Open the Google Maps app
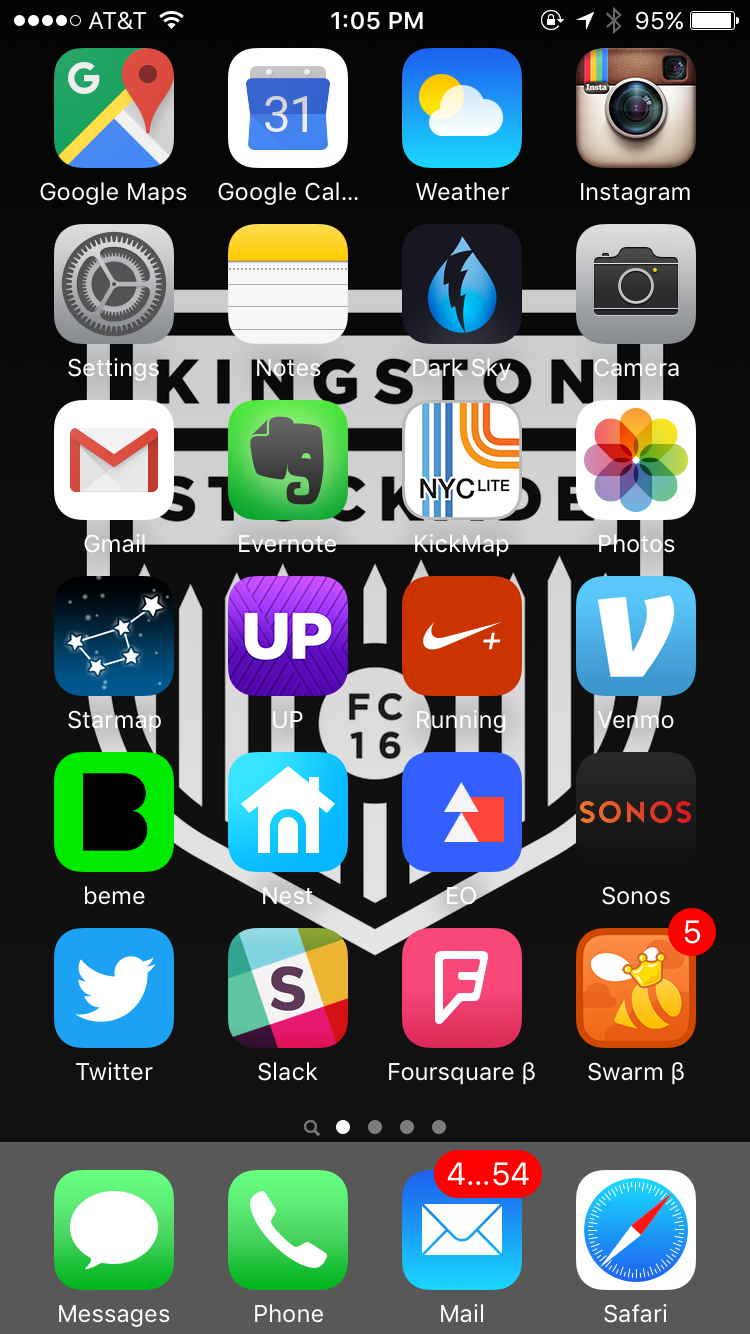This screenshot has width=750, height=1334. 114,108
